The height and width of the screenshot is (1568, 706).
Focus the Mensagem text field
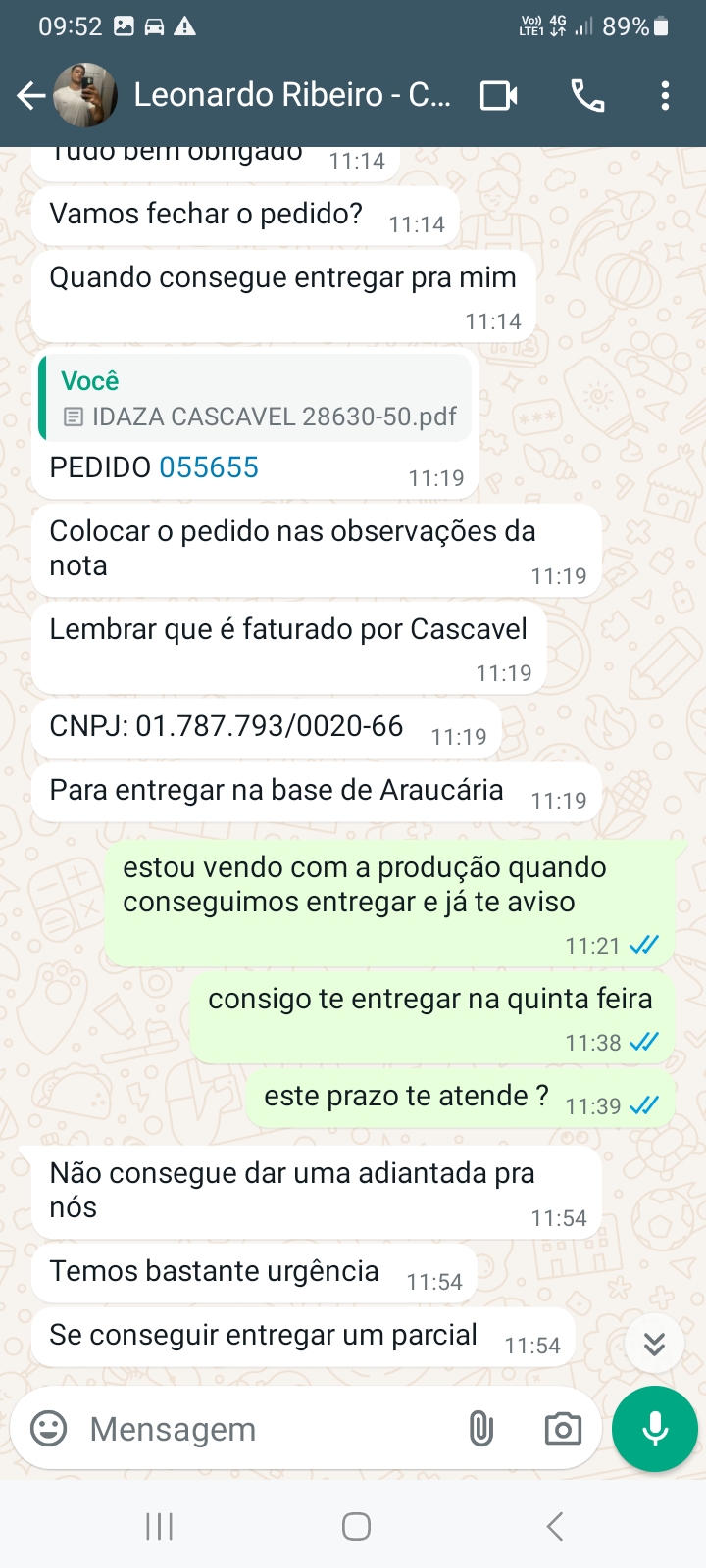point(265,1429)
